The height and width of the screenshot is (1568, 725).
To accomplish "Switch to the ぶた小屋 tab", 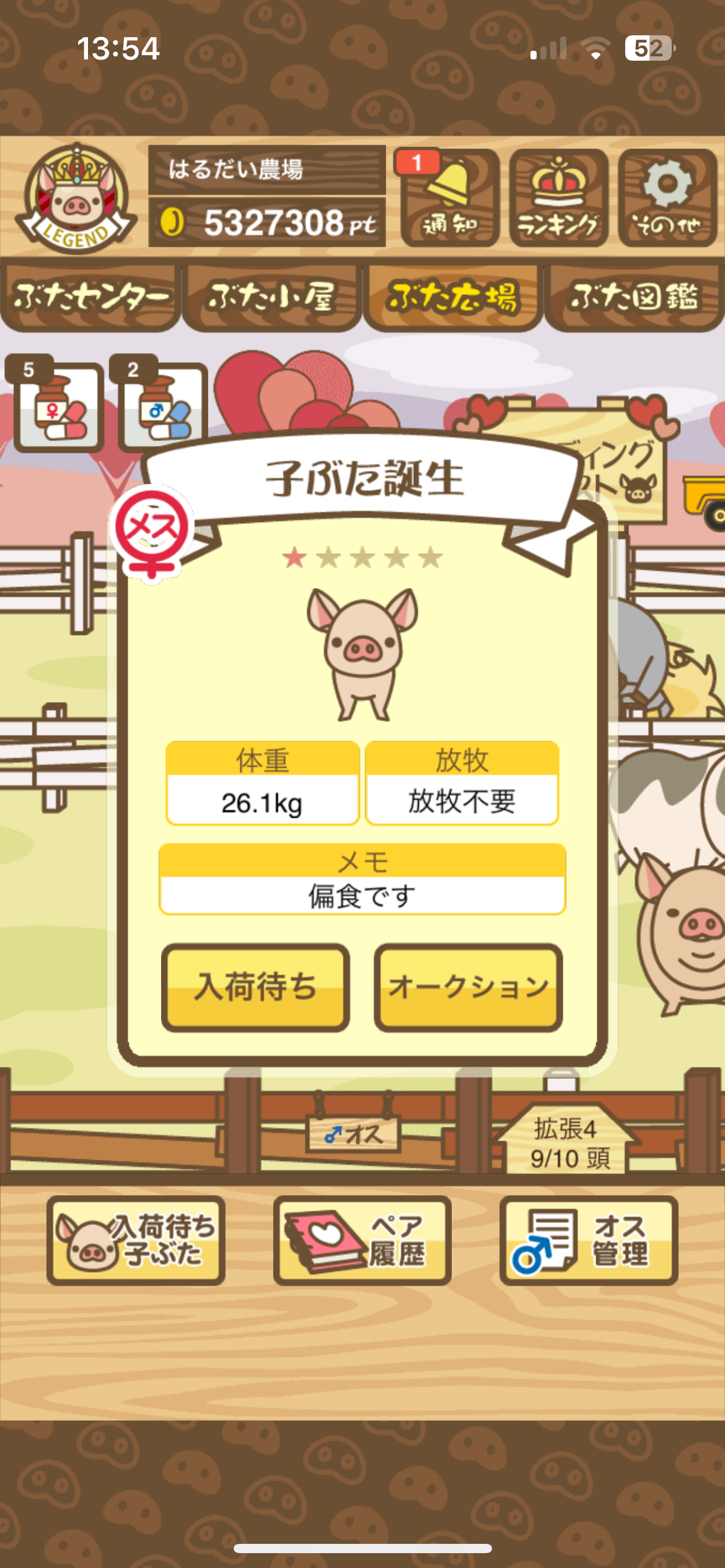I will 271,298.
